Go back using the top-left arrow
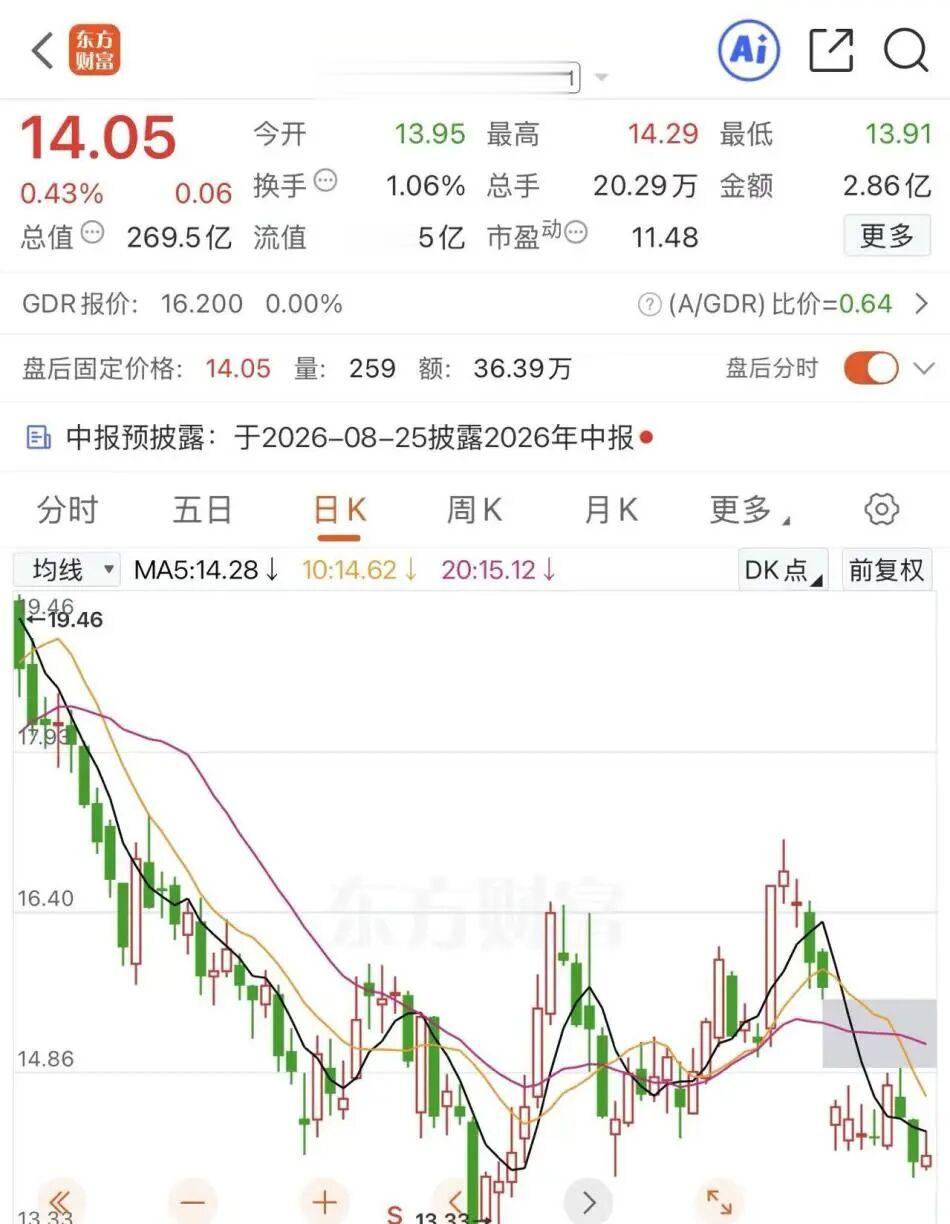 pos(42,50)
